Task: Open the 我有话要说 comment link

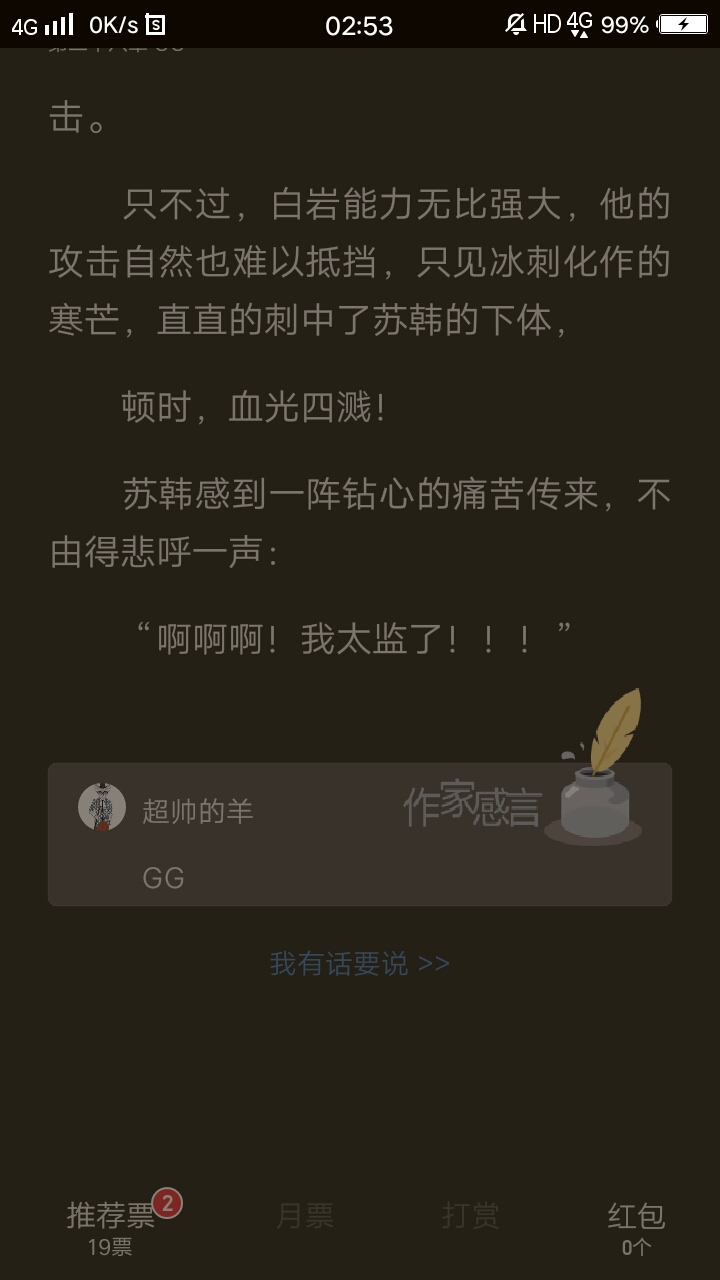Action: pos(359,963)
